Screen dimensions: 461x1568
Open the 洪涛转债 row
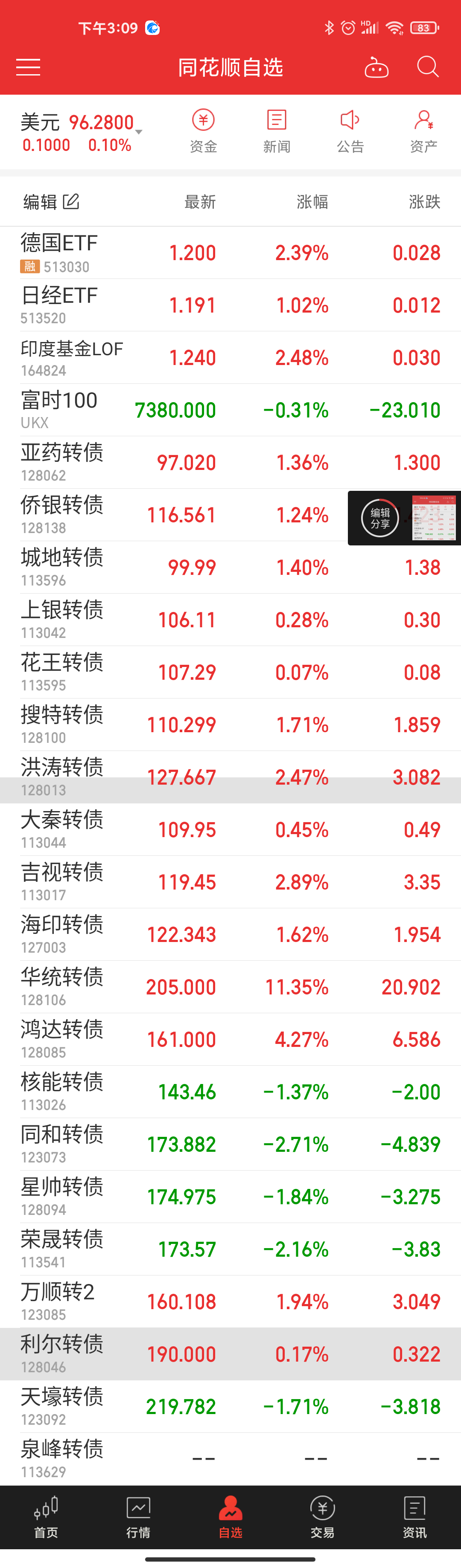230,777
